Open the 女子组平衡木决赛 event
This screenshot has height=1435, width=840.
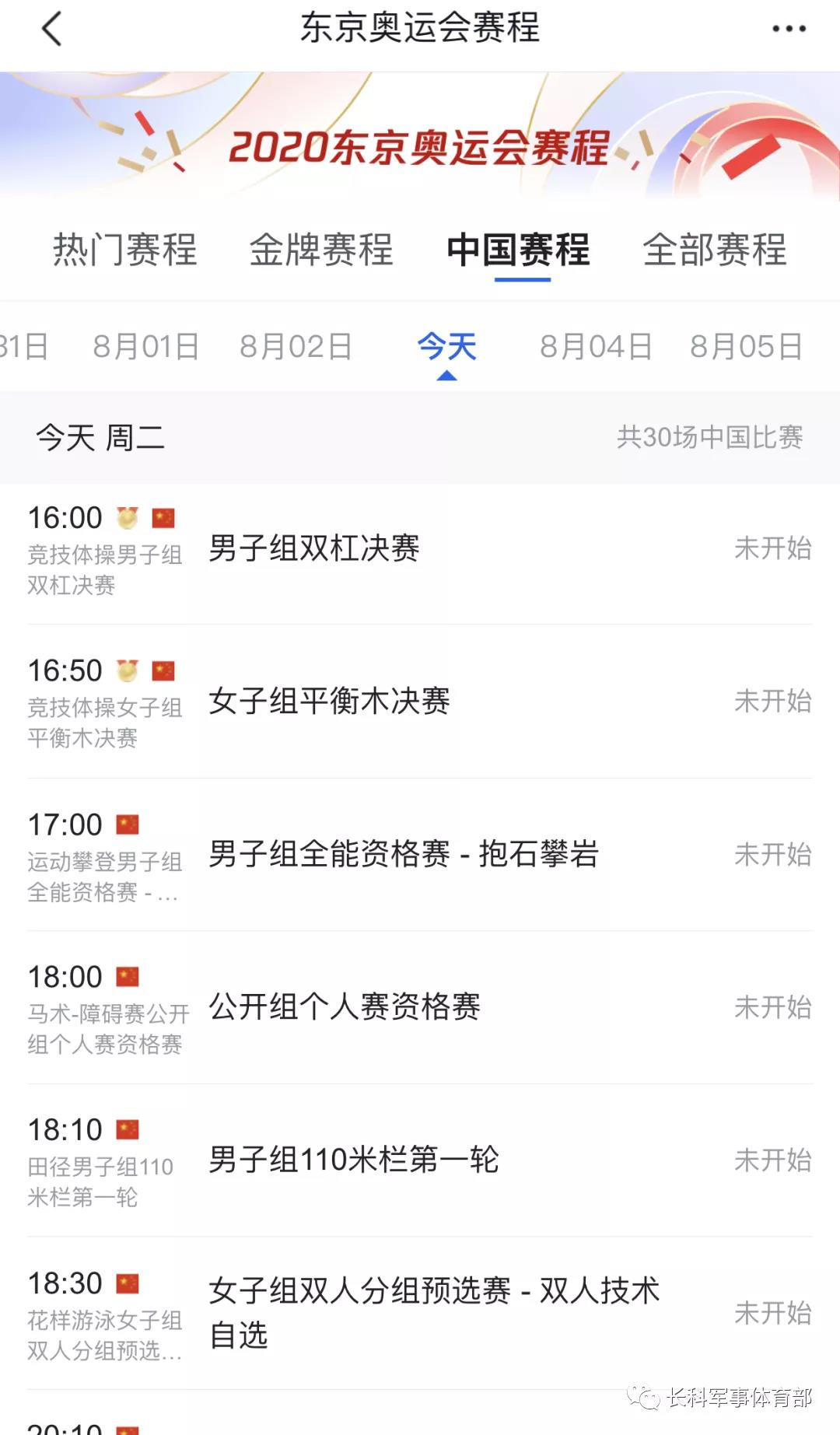(330, 702)
